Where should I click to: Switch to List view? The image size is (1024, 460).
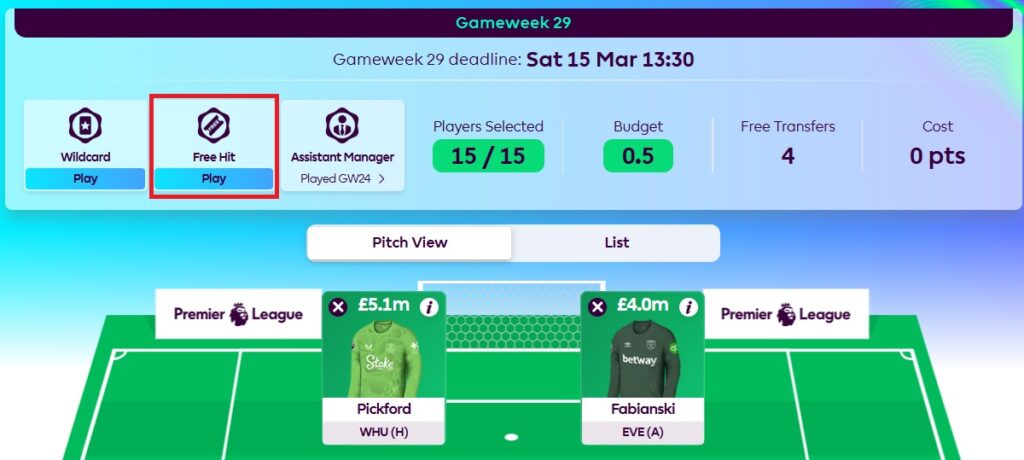[616, 242]
